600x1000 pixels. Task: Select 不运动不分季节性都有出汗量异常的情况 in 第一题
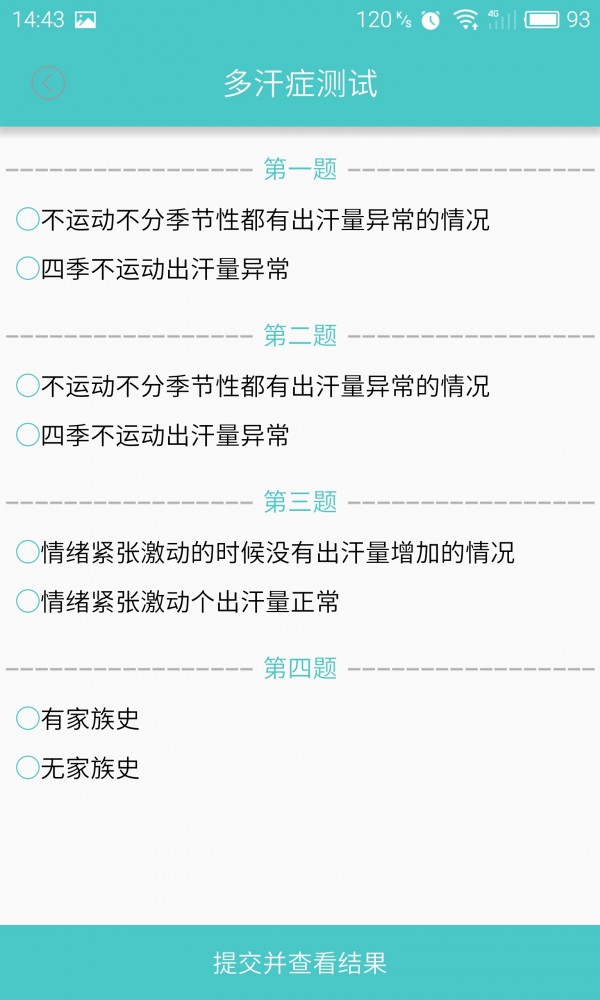(253, 219)
